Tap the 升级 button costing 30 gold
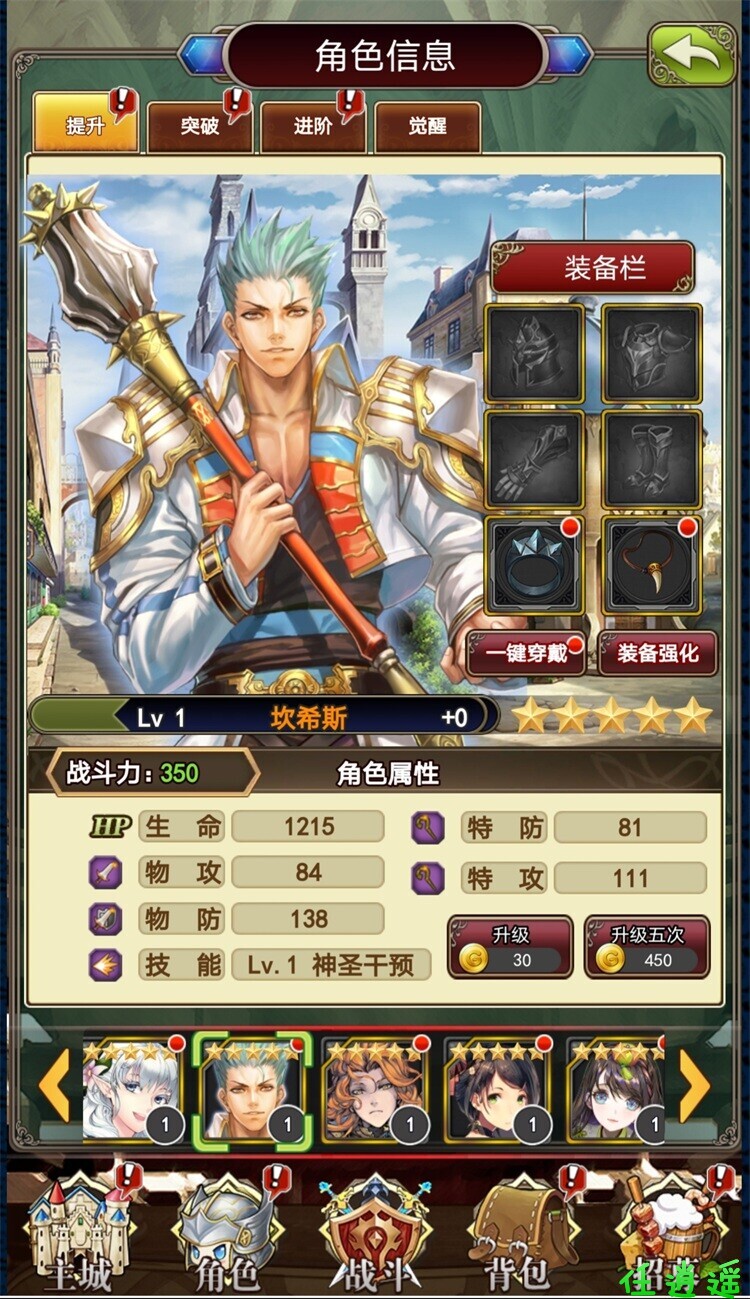Image resolution: width=750 pixels, height=1299 pixels. (x=510, y=948)
